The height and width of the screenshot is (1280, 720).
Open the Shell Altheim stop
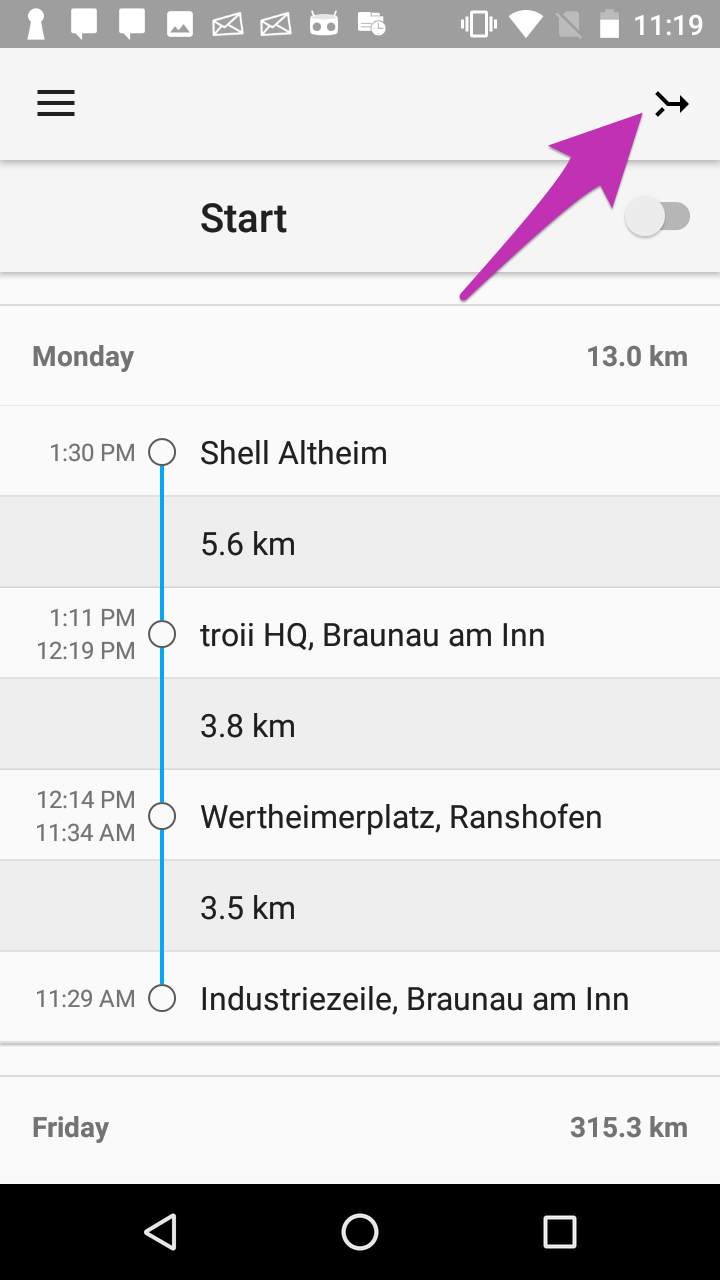tap(293, 453)
